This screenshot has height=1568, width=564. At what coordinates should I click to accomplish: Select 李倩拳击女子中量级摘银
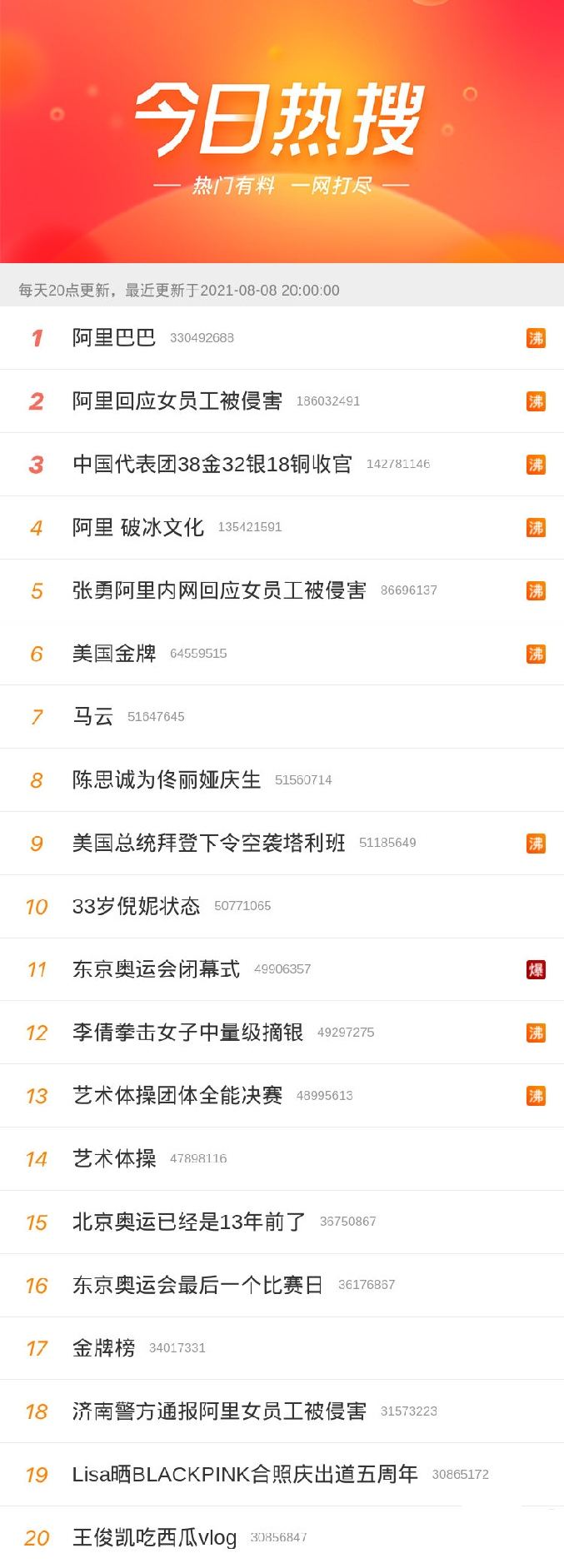187,1033
